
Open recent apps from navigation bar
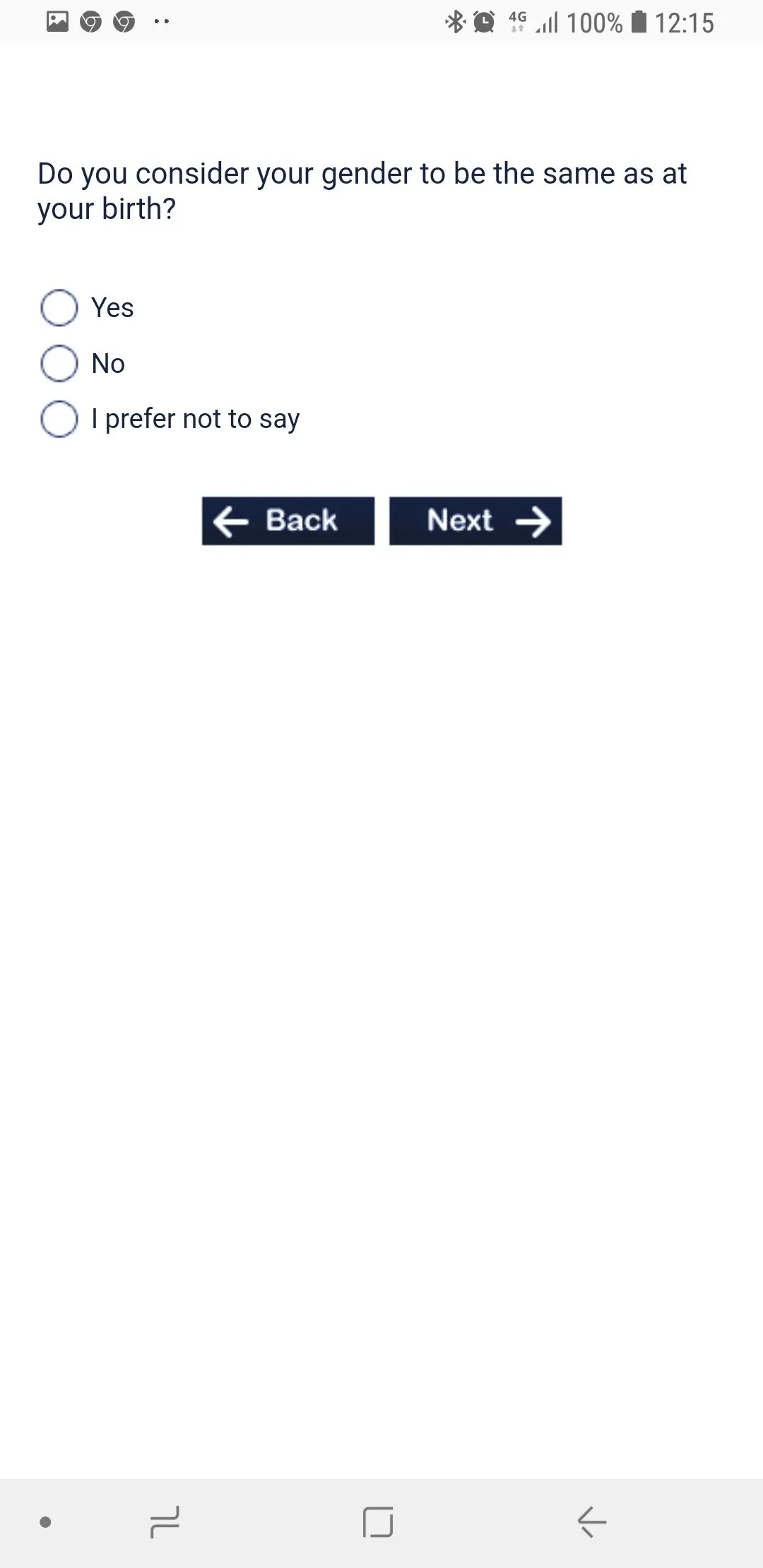[x=165, y=1521]
